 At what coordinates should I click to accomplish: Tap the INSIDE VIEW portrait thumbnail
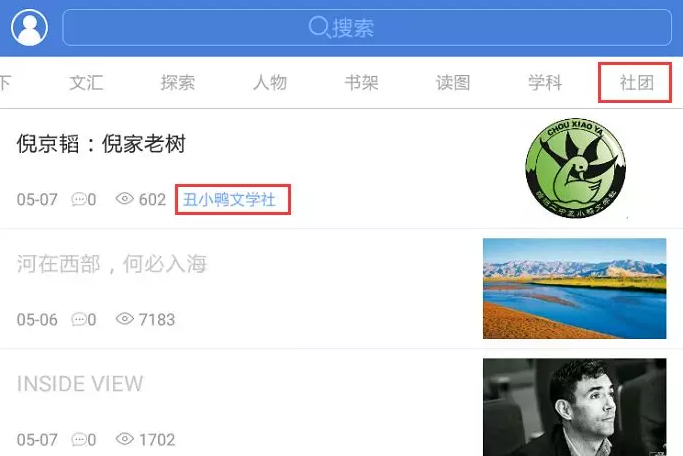coord(574,406)
